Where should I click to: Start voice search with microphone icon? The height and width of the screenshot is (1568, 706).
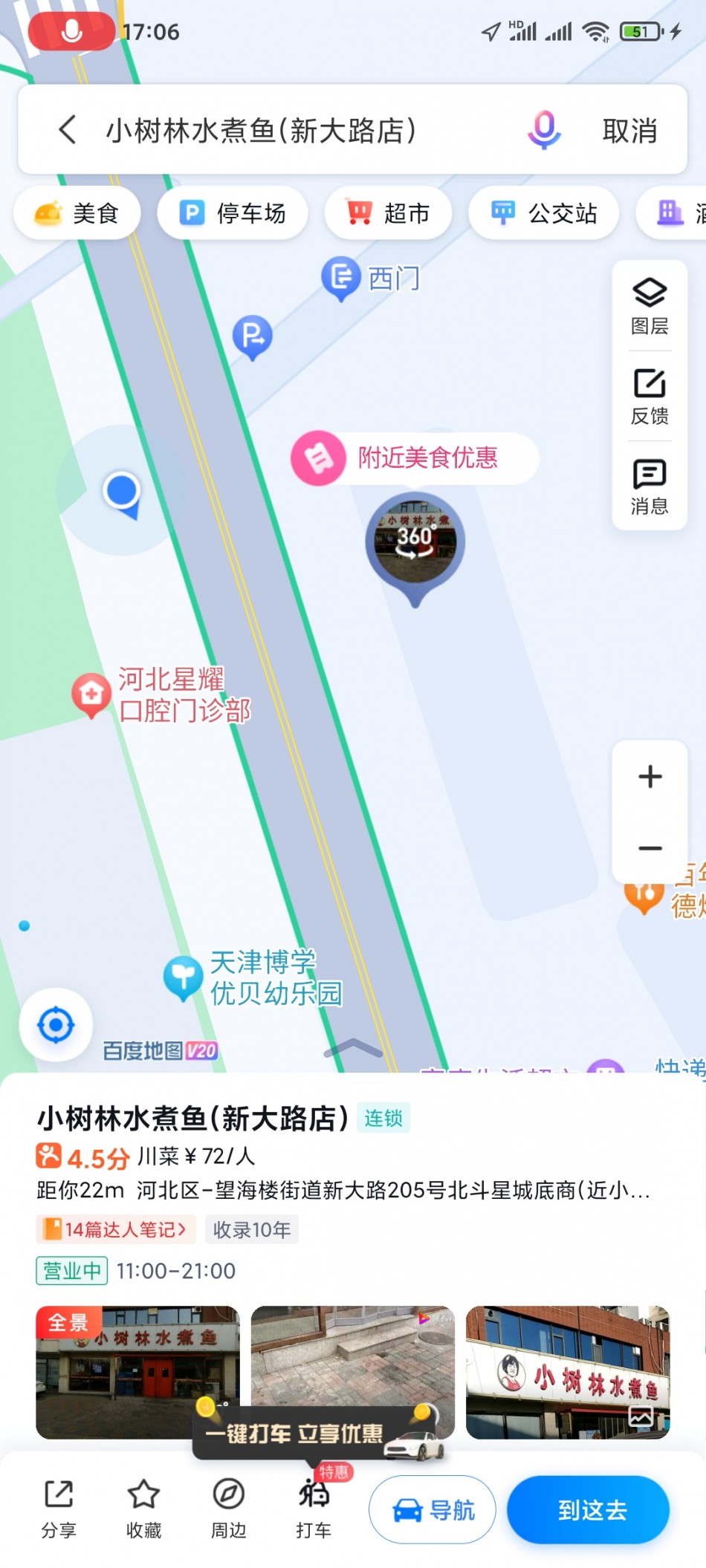[x=544, y=130]
